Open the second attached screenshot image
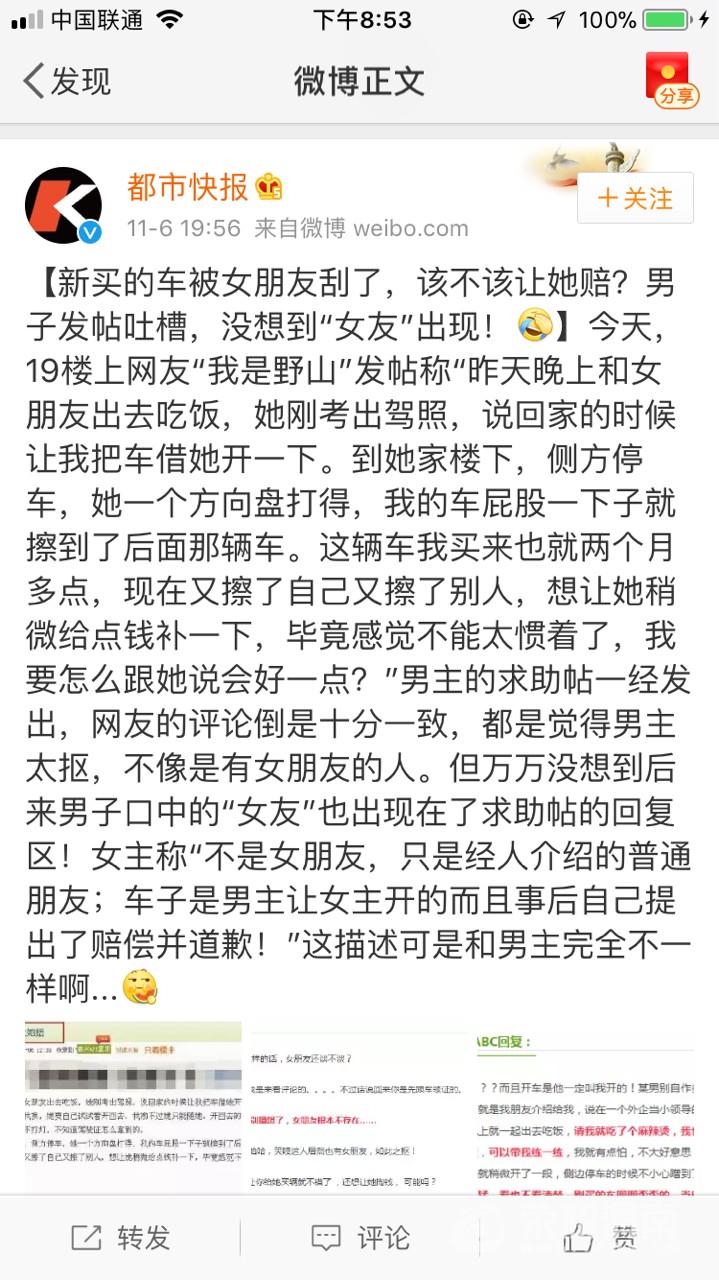Screen dimensions: 719x1280 pyautogui.click(x=358, y=1105)
